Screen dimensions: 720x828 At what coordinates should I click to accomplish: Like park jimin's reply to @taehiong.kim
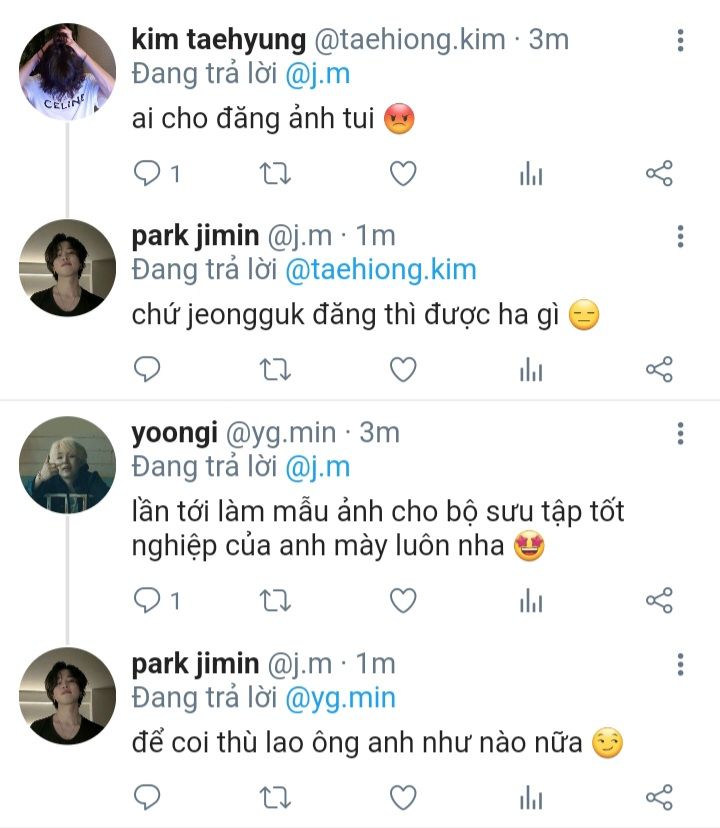(402, 370)
